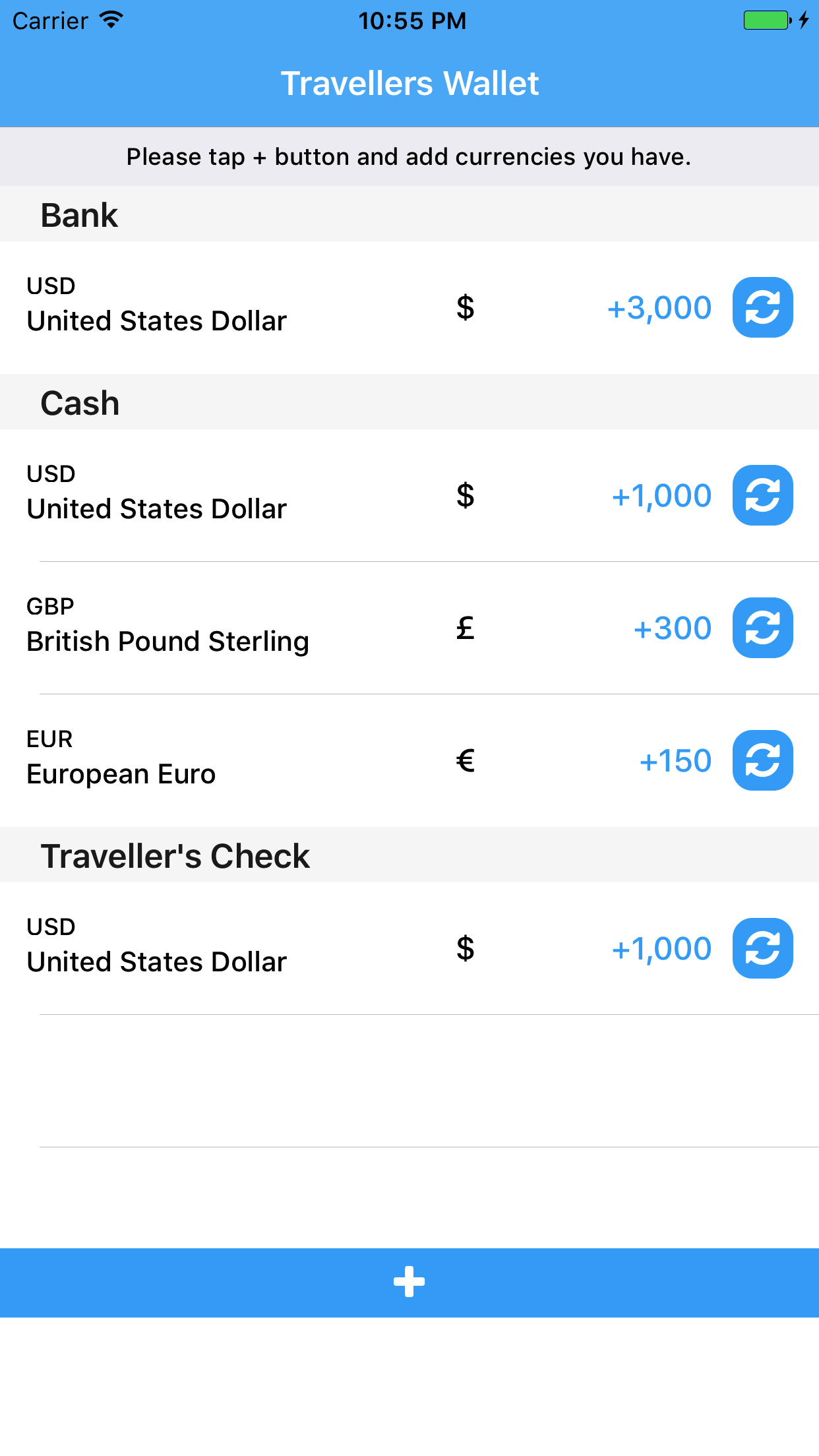Open British Pound Sterling row
Image resolution: width=819 pixels, height=1456 pixels.
[x=409, y=628]
